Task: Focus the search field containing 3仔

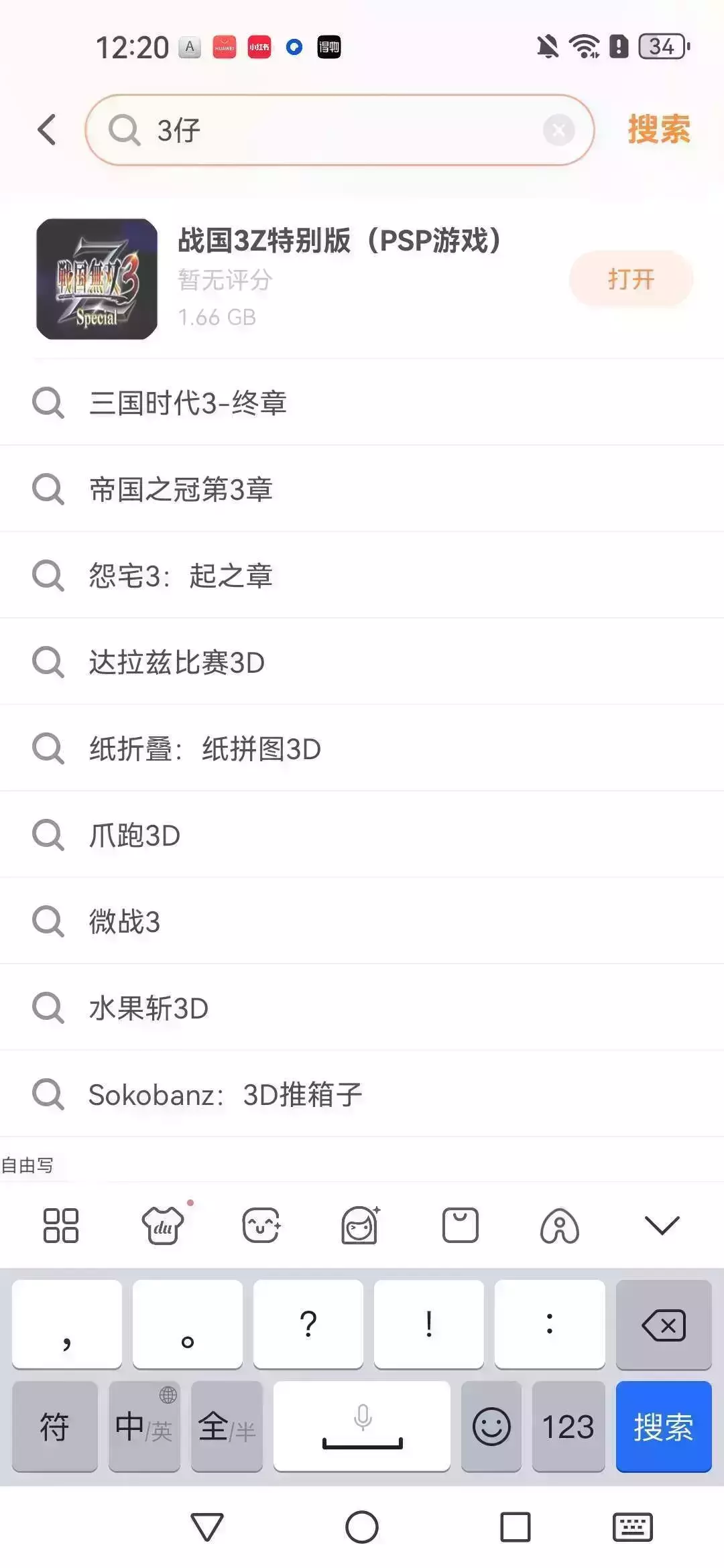Action: pos(339,130)
